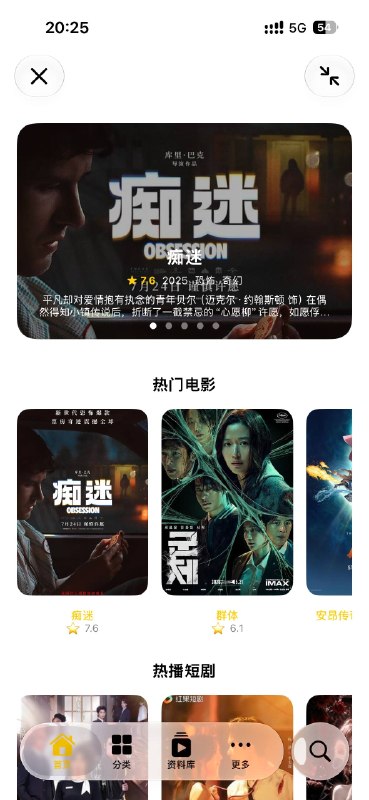
Task: Open the featured 痴迷 banner
Action: (x=184, y=231)
